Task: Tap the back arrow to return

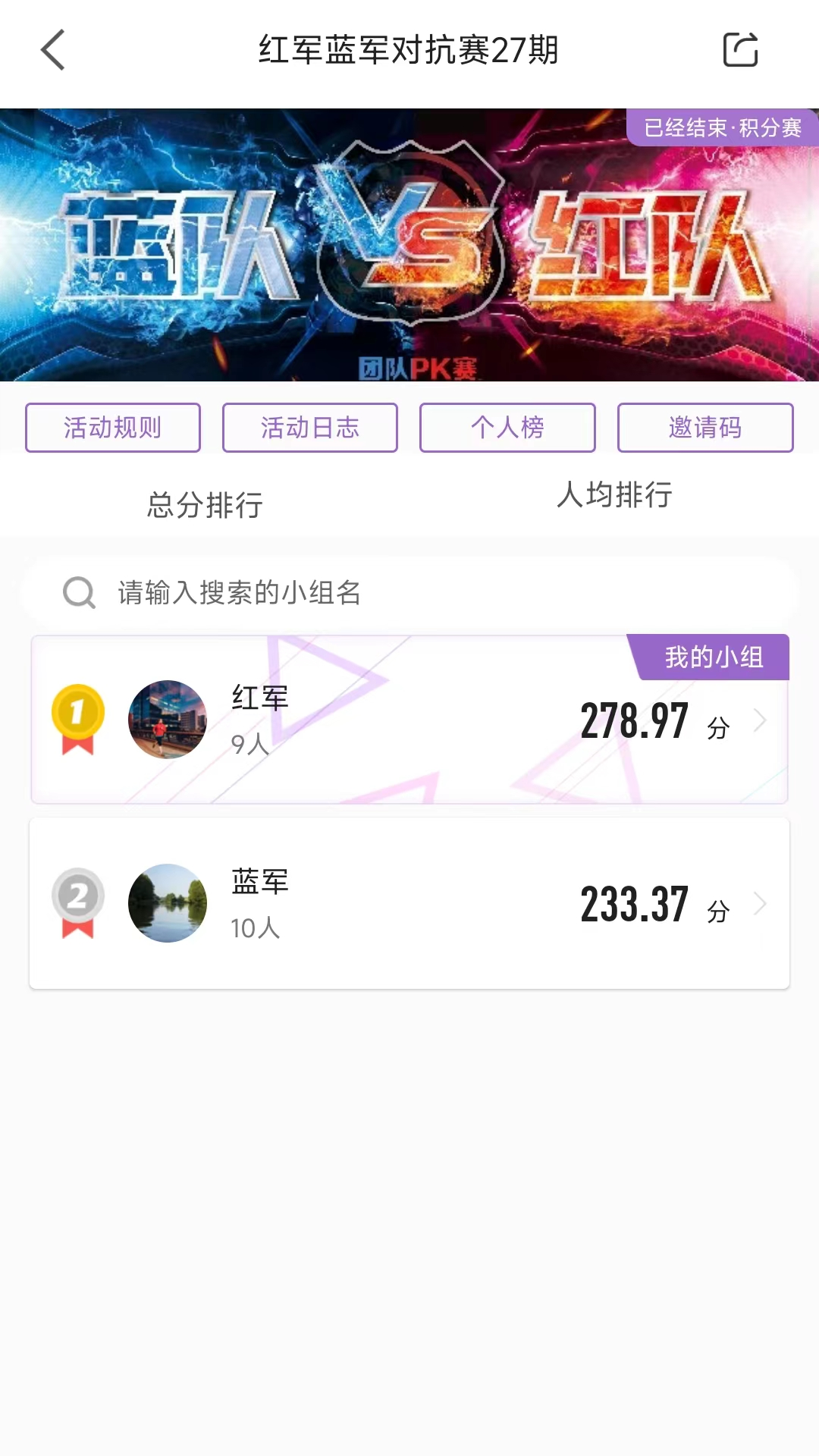Action: coord(52,51)
